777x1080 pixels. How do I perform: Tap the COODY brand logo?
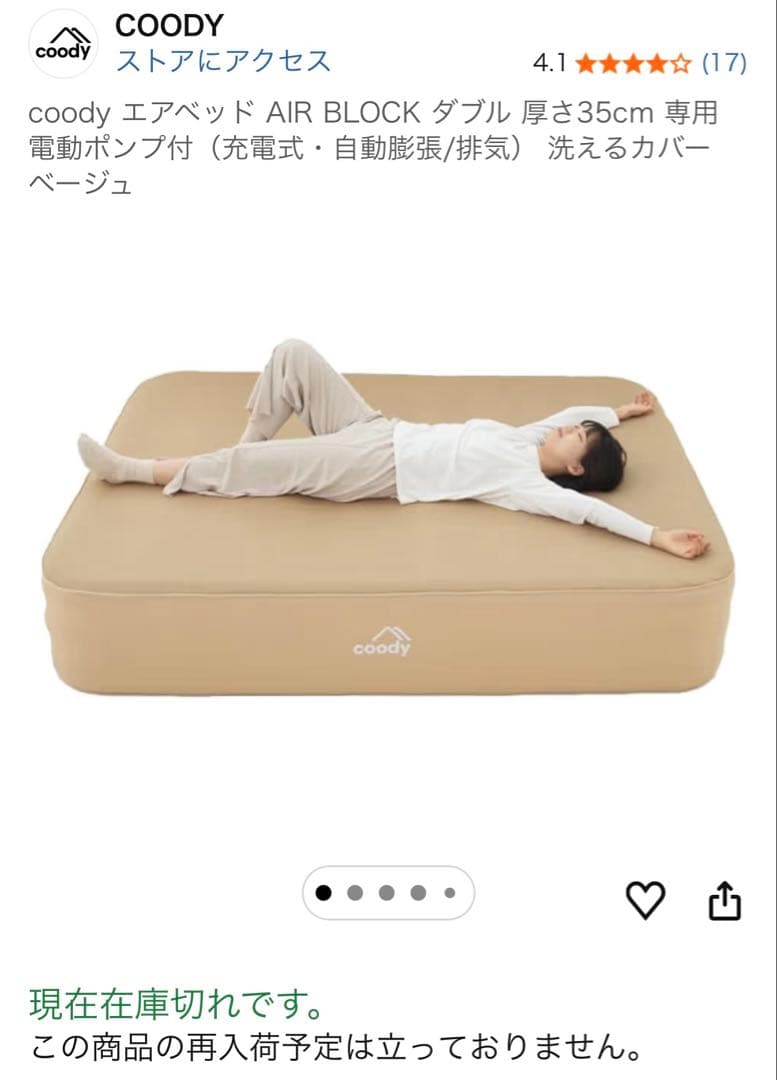[64, 45]
